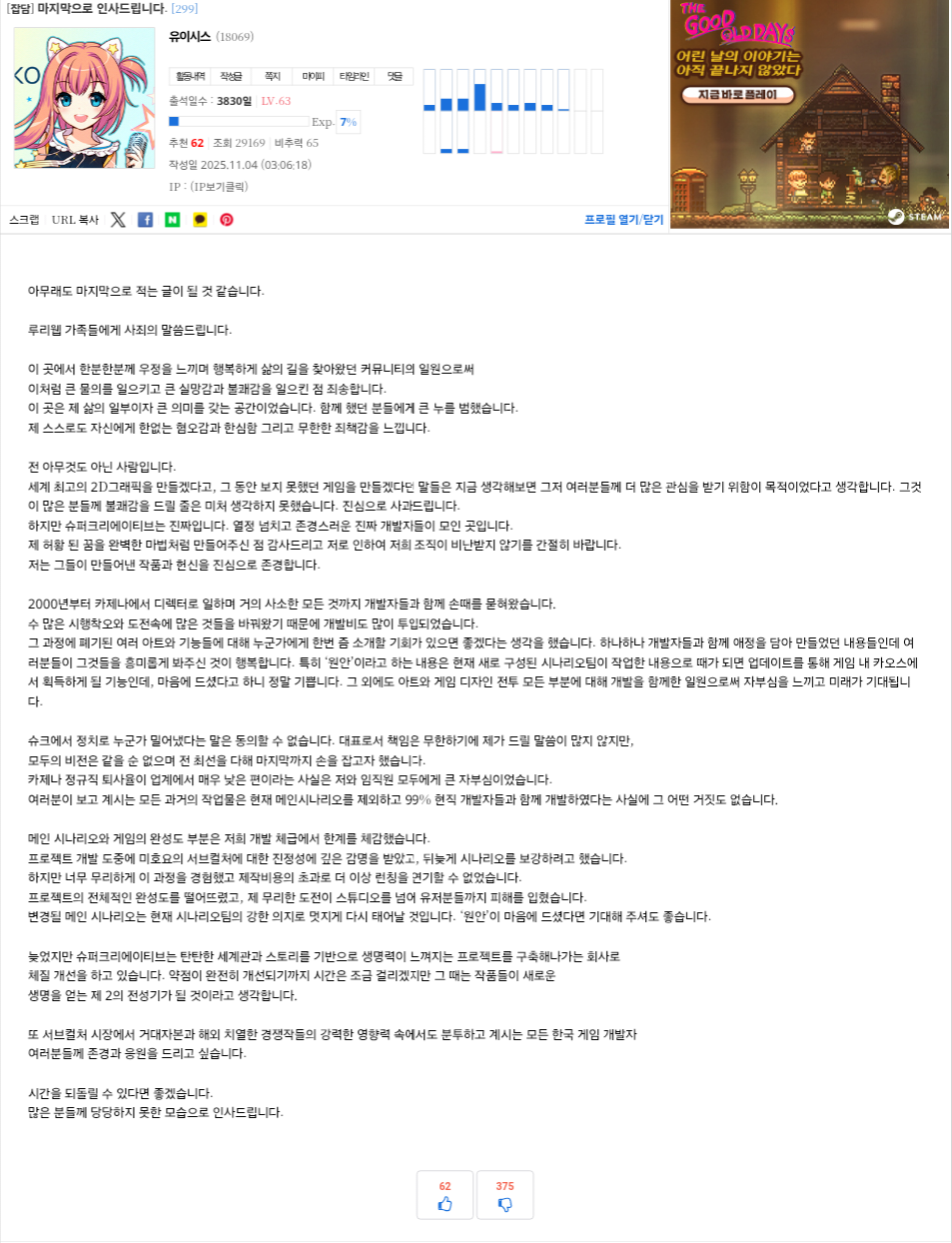Open the author's 작성글 list
Screen dimensions: 952x1243
(231, 76)
